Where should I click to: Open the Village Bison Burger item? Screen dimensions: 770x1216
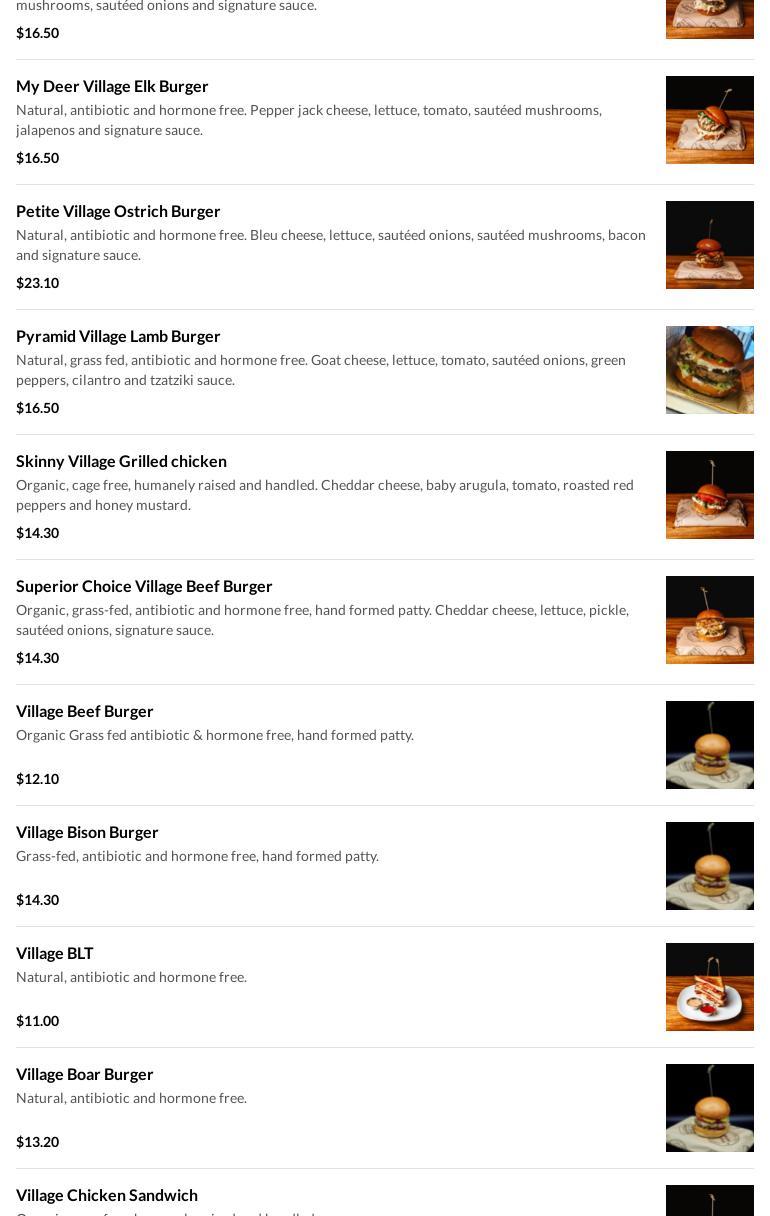(87, 833)
